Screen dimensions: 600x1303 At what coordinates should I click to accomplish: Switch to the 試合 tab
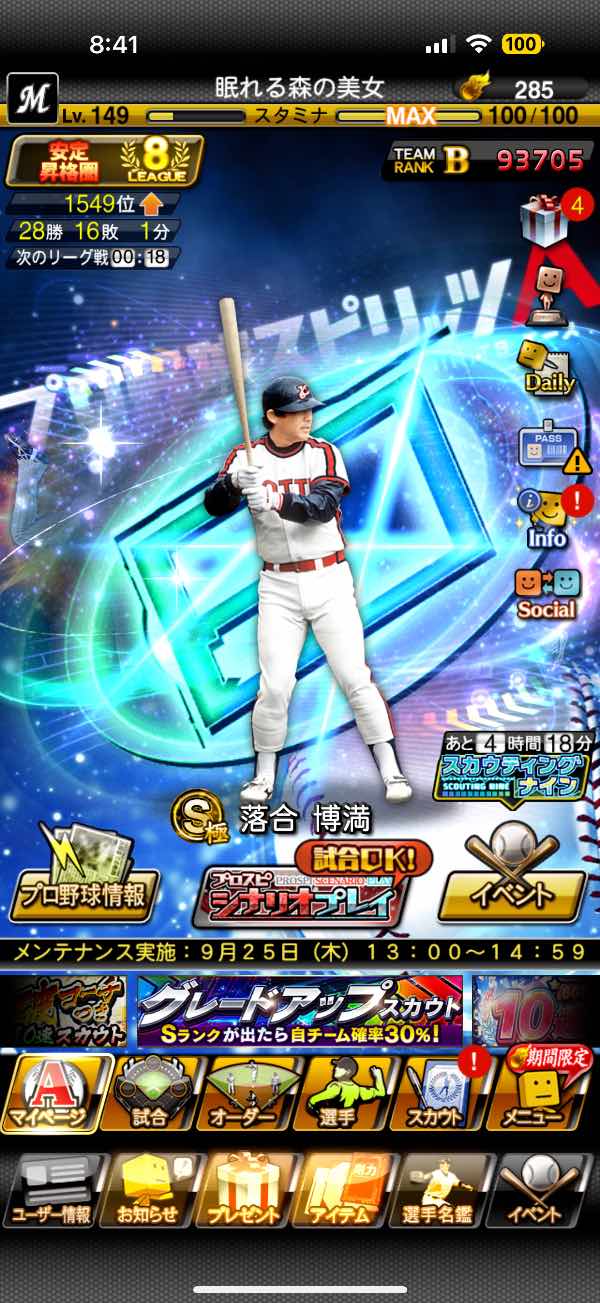coord(150,1095)
